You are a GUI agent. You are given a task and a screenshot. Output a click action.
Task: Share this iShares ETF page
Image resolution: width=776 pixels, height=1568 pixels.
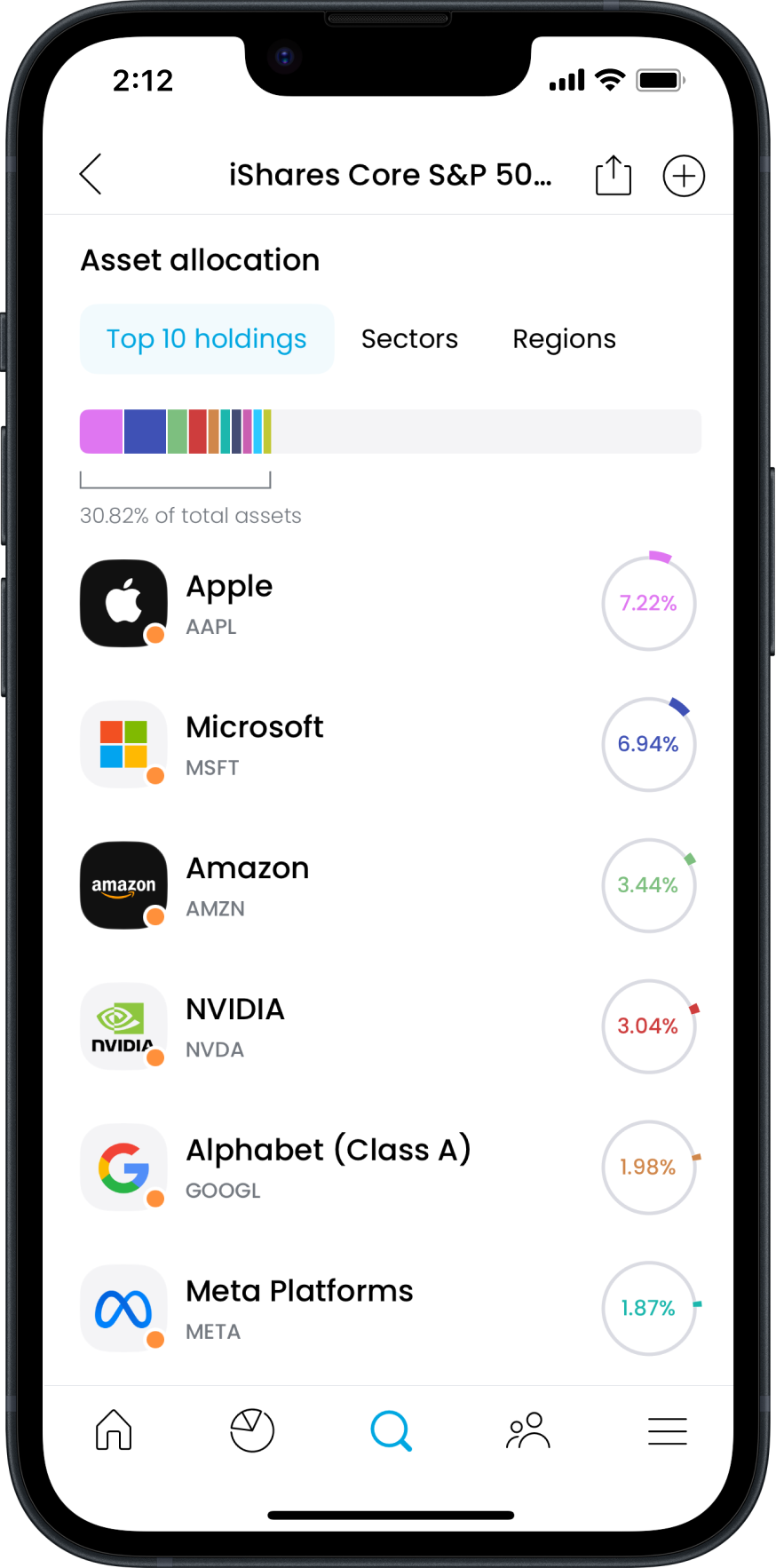click(x=613, y=175)
